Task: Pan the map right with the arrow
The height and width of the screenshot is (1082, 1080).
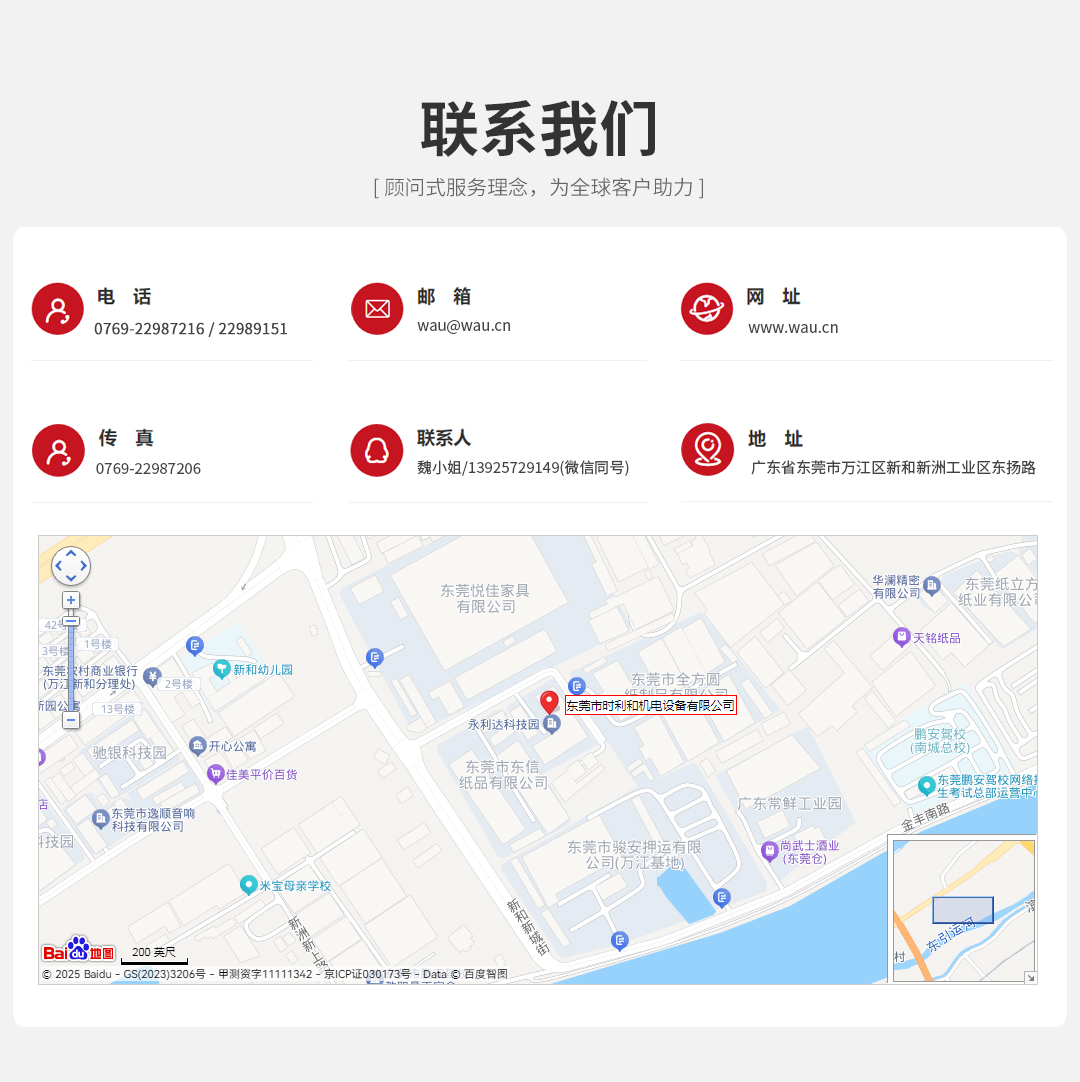Action: (x=84, y=566)
